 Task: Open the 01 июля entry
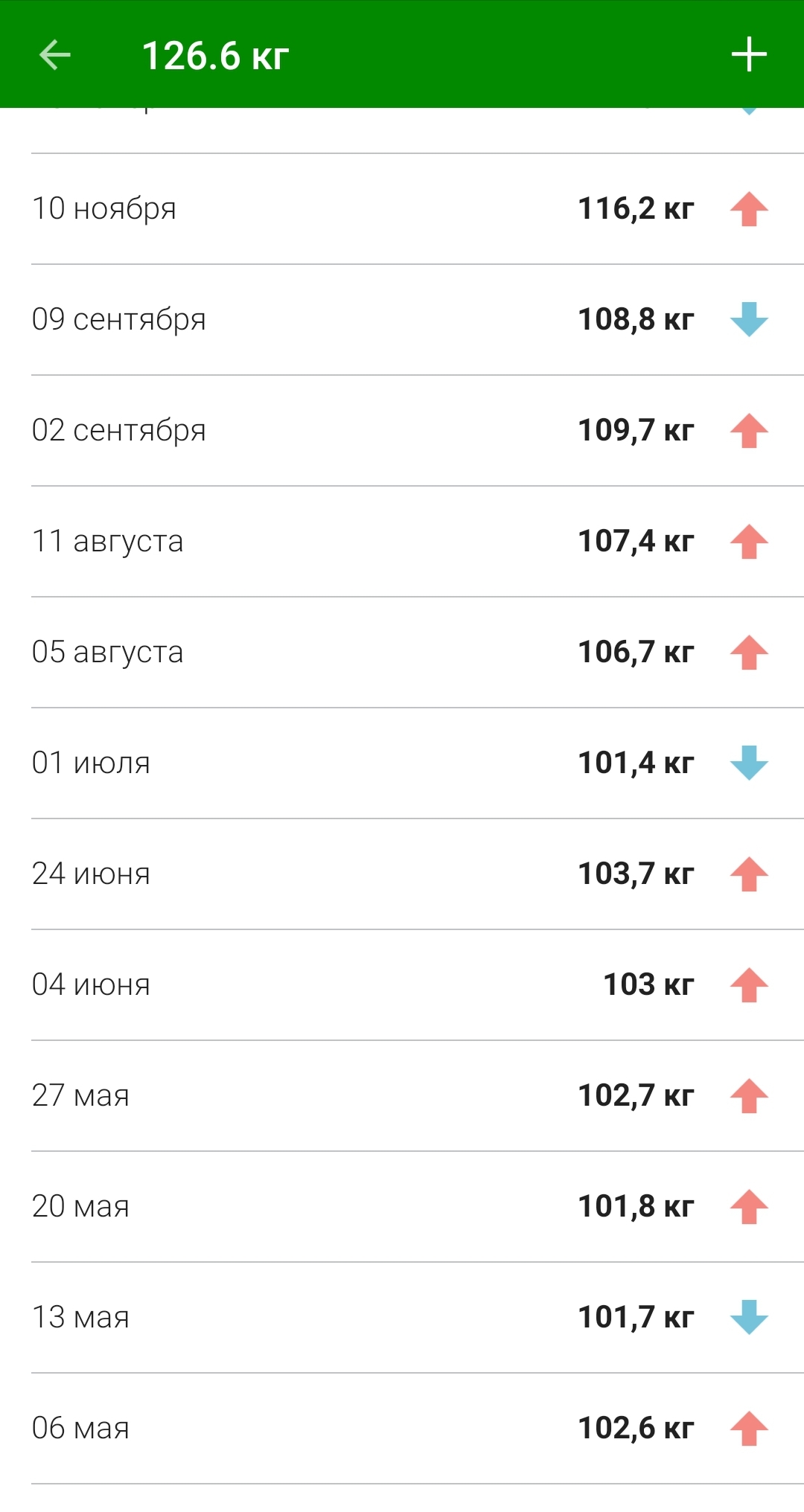(x=402, y=763)
